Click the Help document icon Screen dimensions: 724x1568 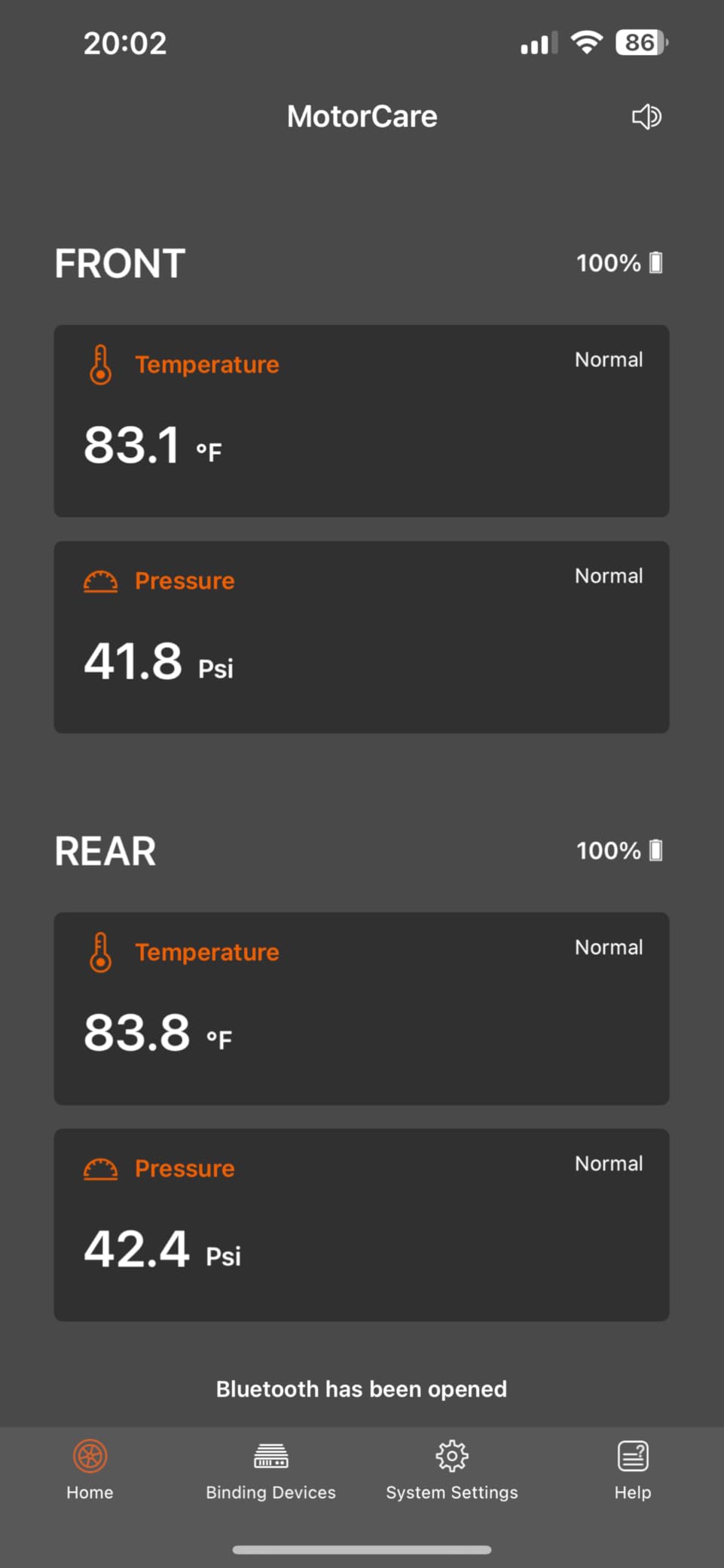pos(632,1456)
